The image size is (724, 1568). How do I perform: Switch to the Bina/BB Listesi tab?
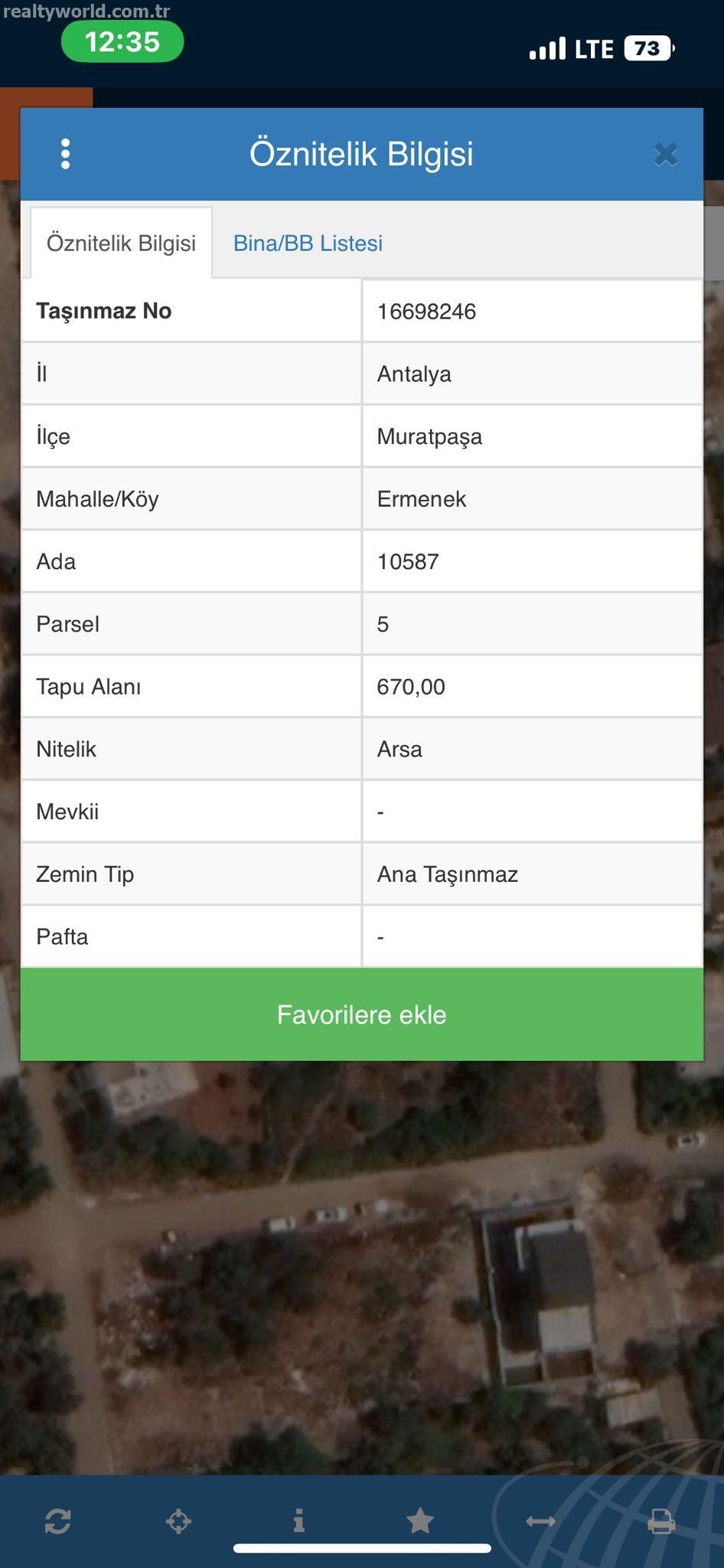point(308,243)
